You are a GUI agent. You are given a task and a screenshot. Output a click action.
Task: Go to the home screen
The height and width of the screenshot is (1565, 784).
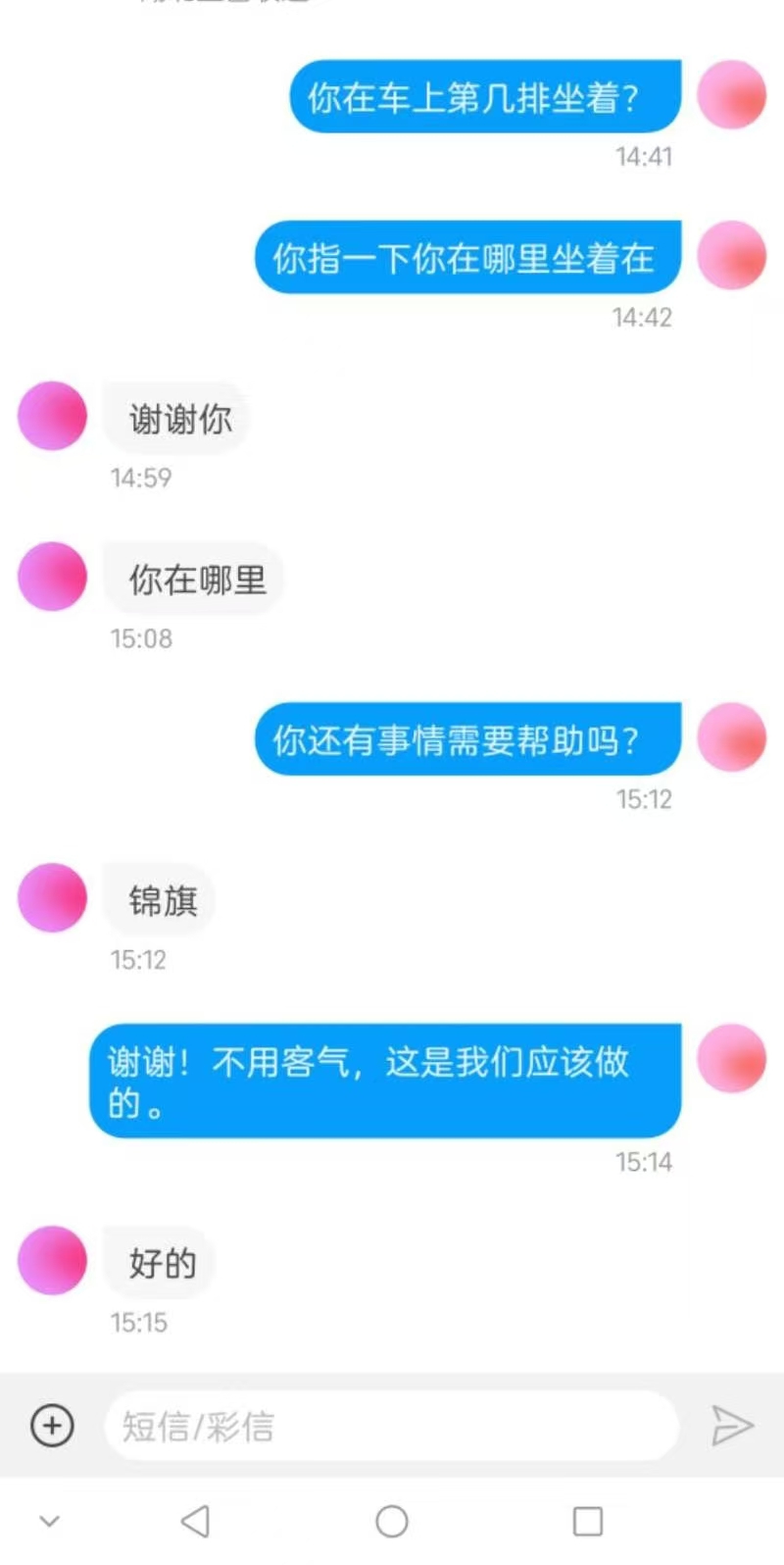392,1521
